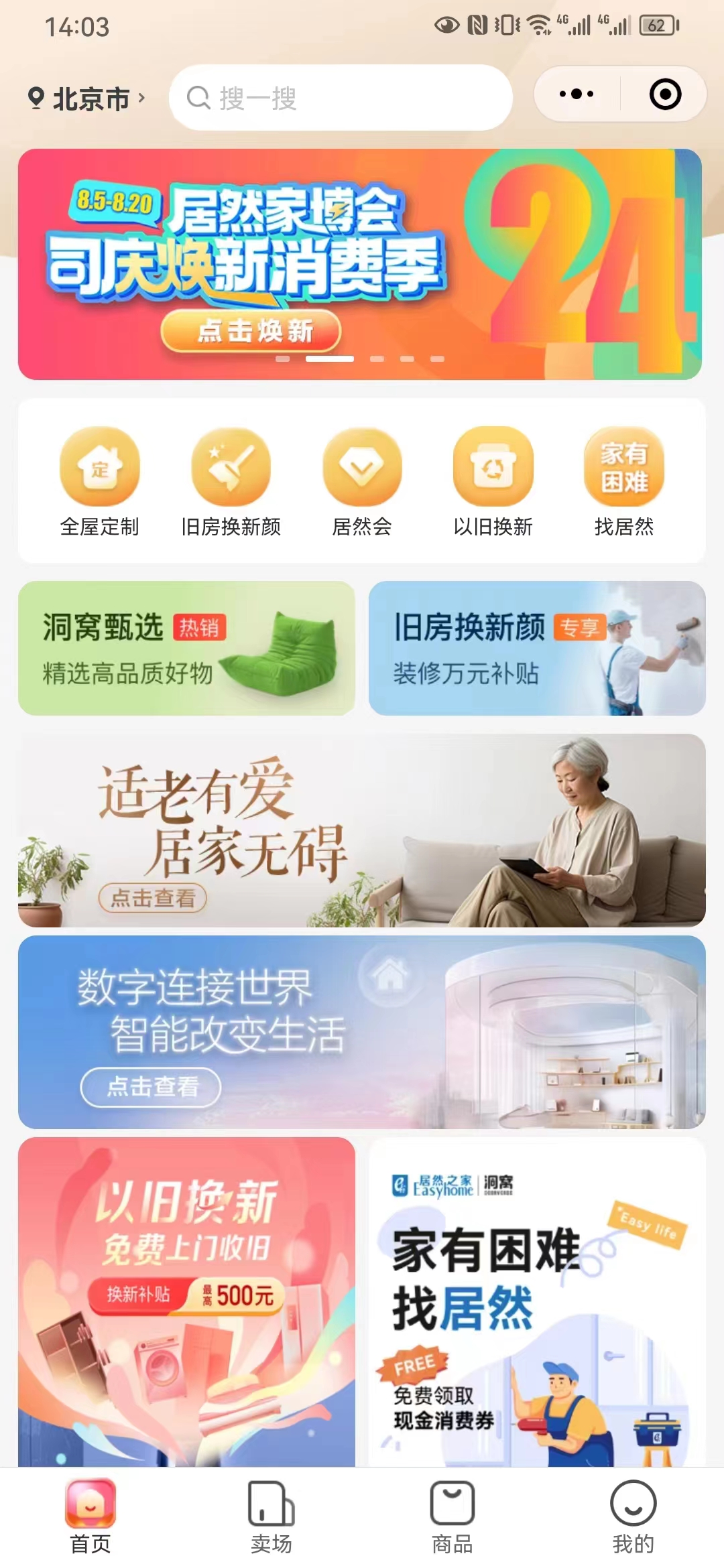Switch to the 卖场 tab
The height and width of the screenshot is (1568, 724).
point(271,1516)
